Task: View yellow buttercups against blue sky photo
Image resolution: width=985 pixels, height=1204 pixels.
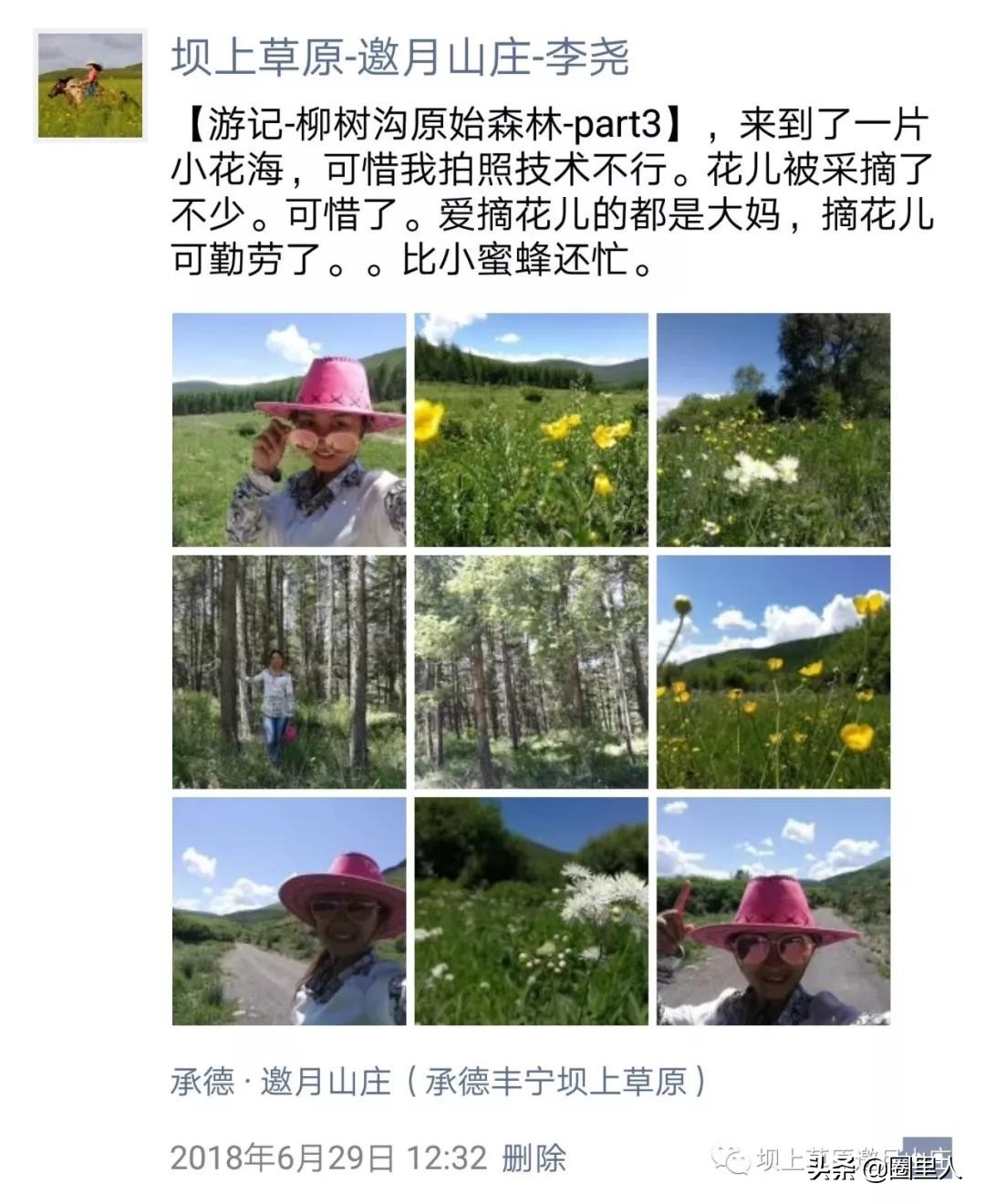Action: [x=772, y=672]
